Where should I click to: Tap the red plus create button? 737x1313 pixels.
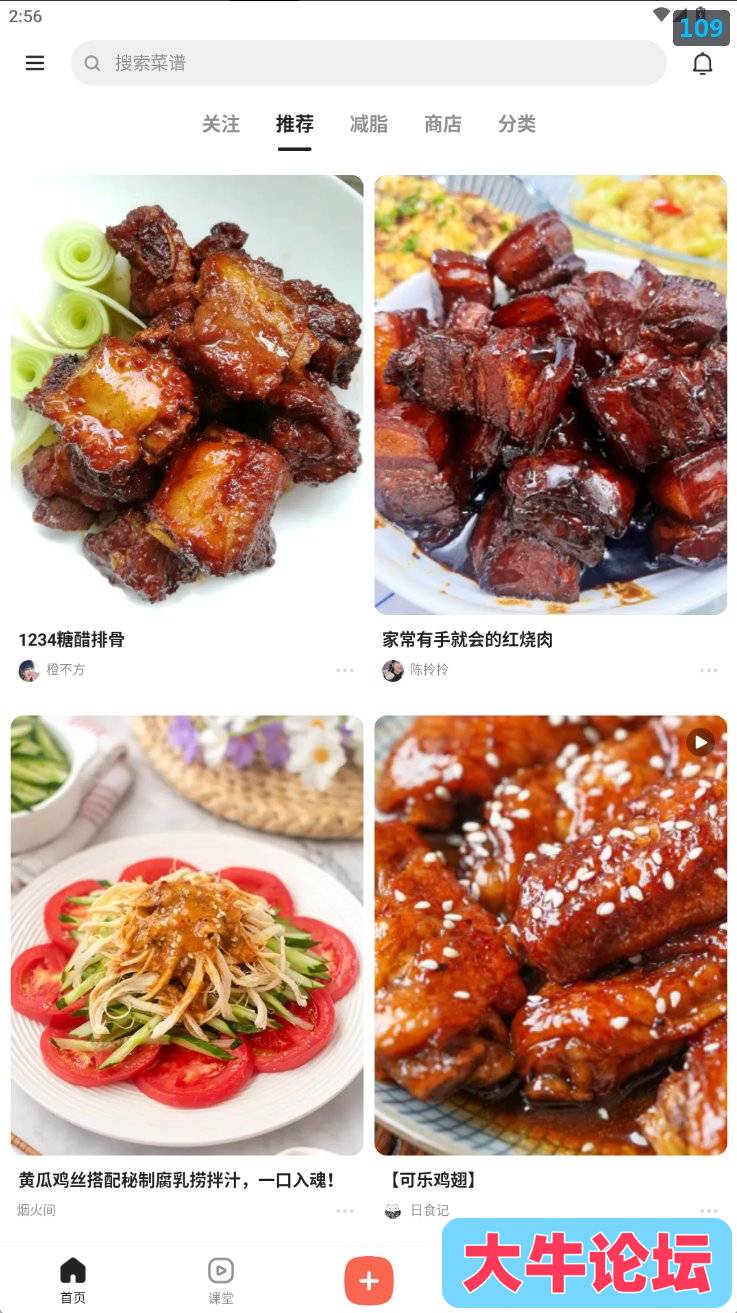pos(369,1281)
